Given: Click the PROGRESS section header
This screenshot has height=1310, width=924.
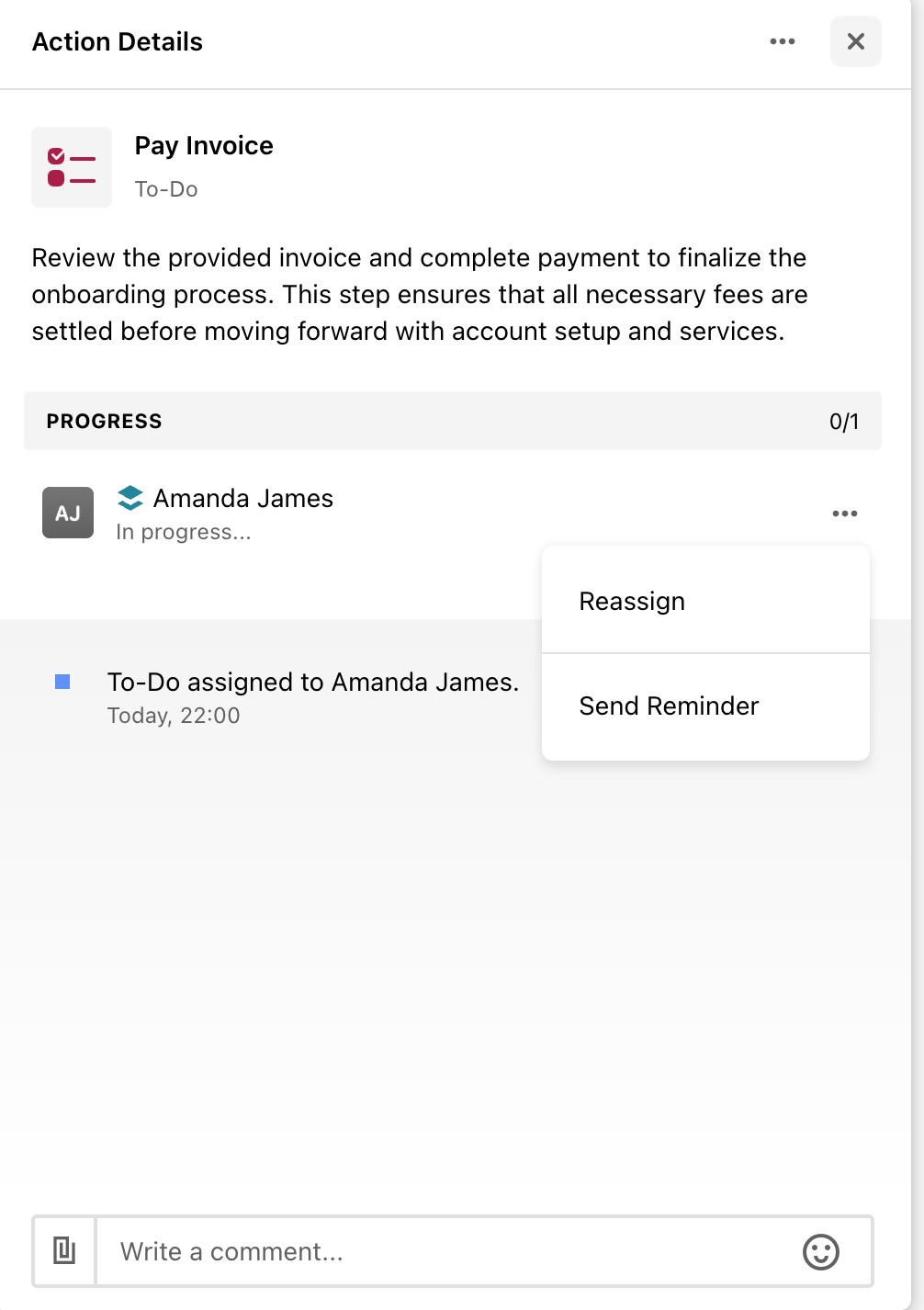Looking at the screenshot, I should point(104,421).
